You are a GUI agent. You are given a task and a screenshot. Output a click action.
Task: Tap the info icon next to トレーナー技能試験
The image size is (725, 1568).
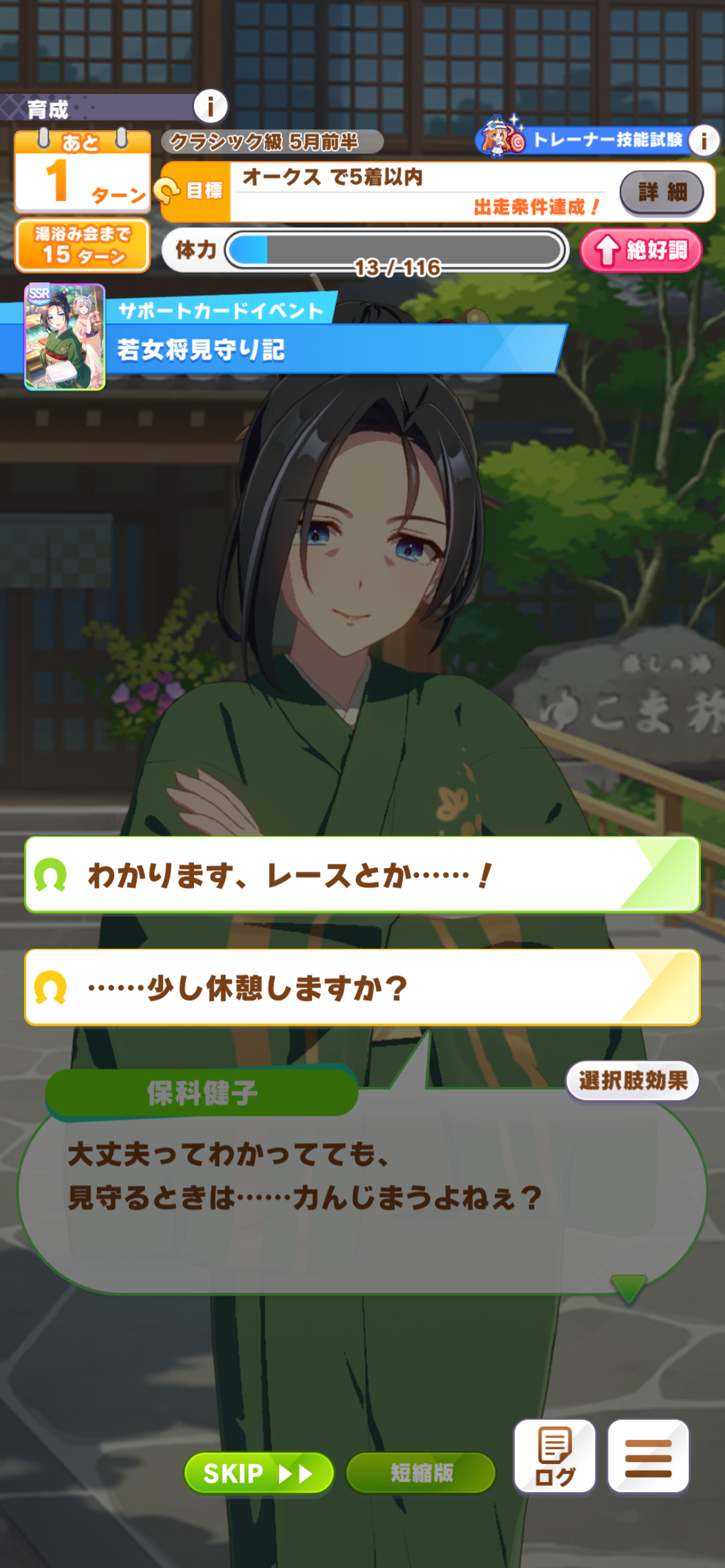(704, 141)
